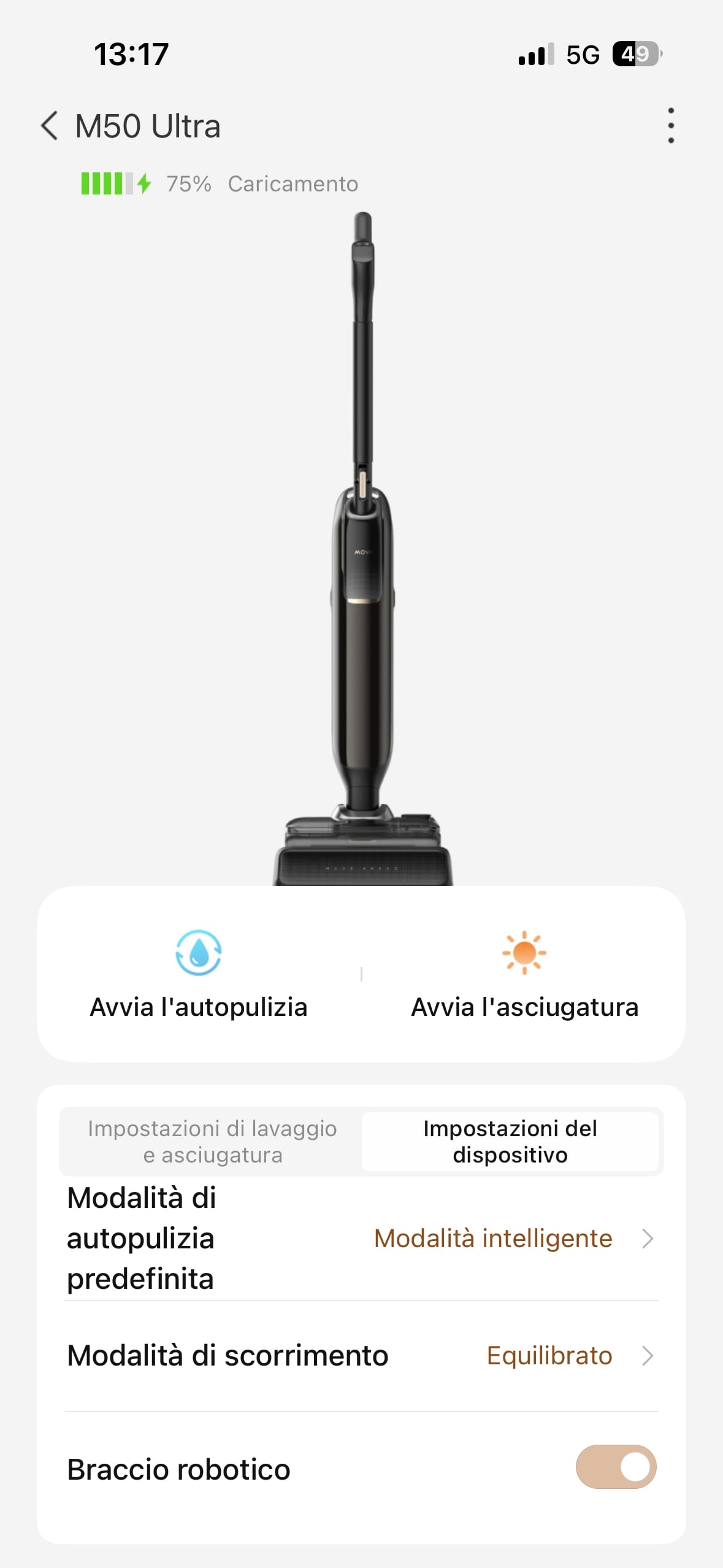Start self-cleaning with Avvia l'autopulizia

pyautogui.click(x=199, y=975)
